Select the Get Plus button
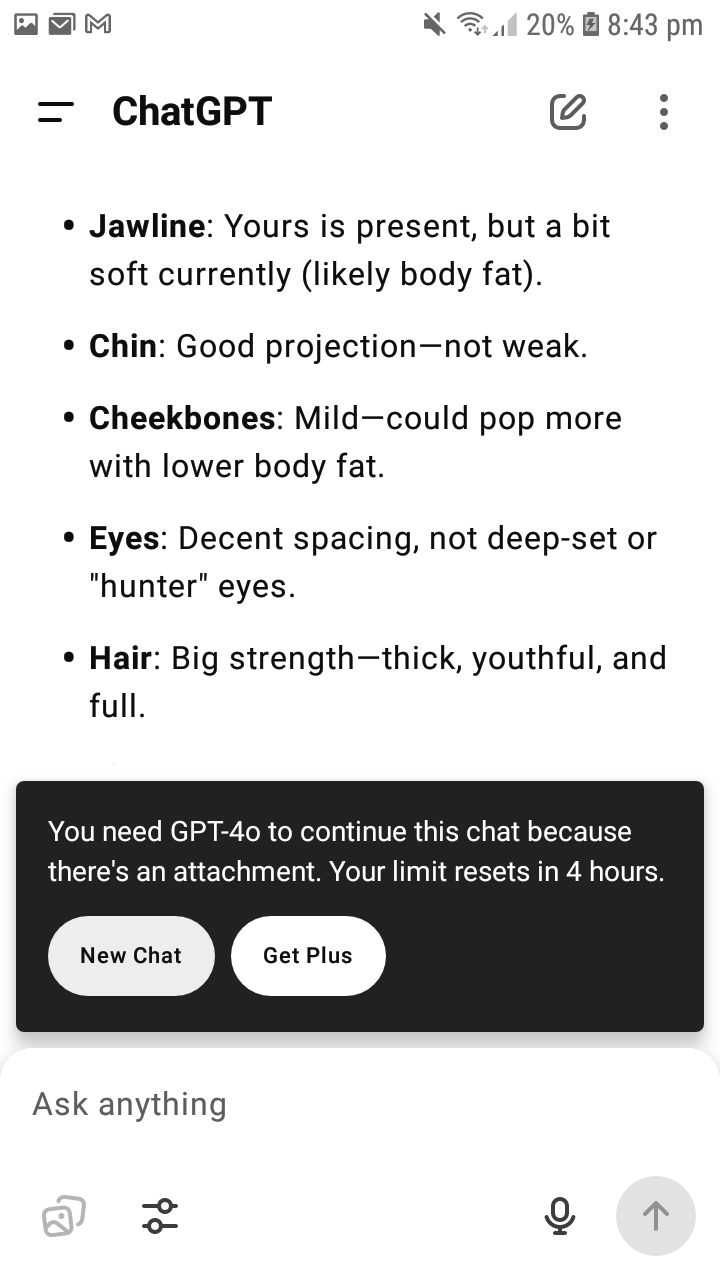 point(308,955)
